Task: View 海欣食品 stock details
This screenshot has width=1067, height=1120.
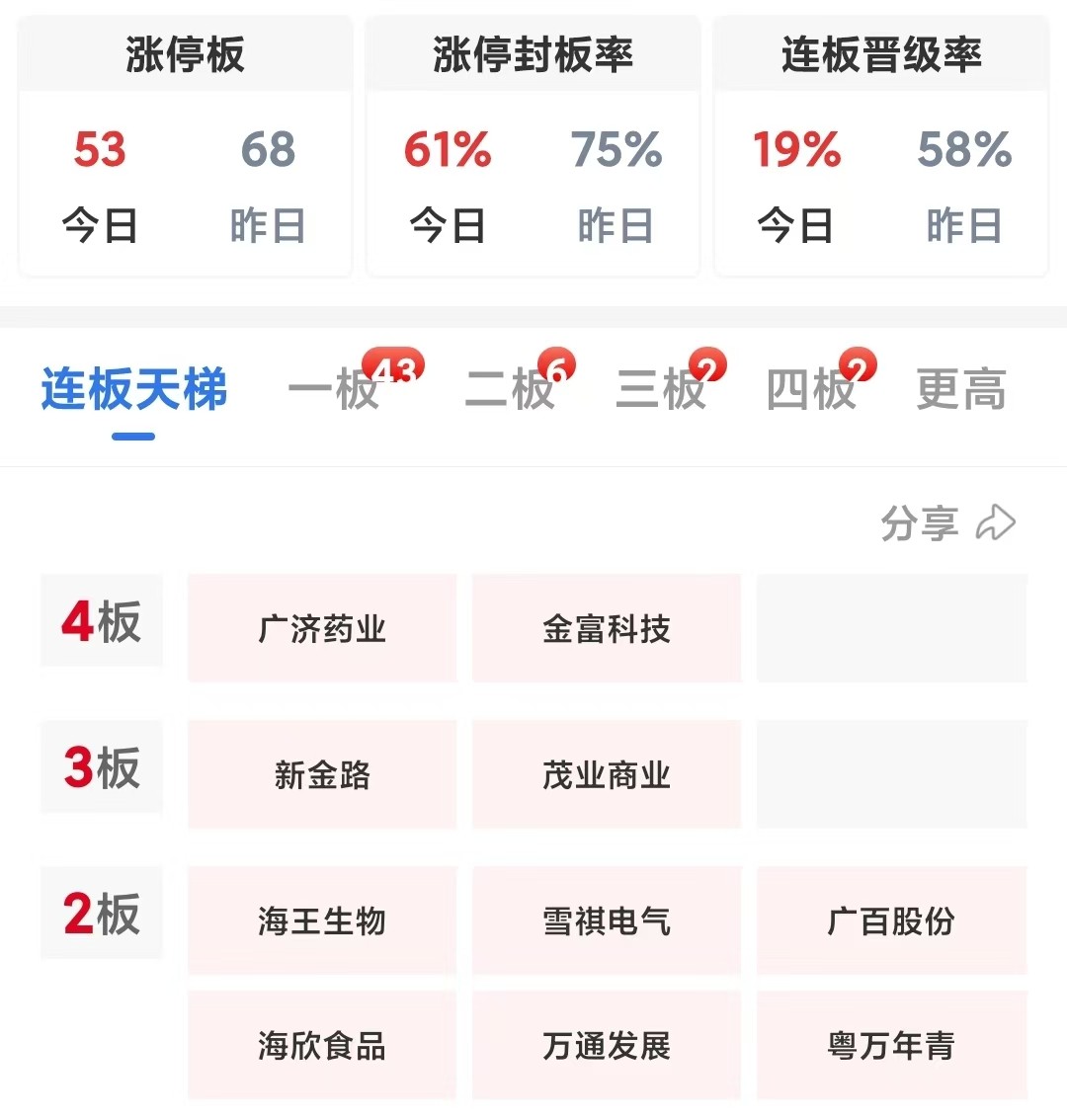Action: tap(322, 1045)
